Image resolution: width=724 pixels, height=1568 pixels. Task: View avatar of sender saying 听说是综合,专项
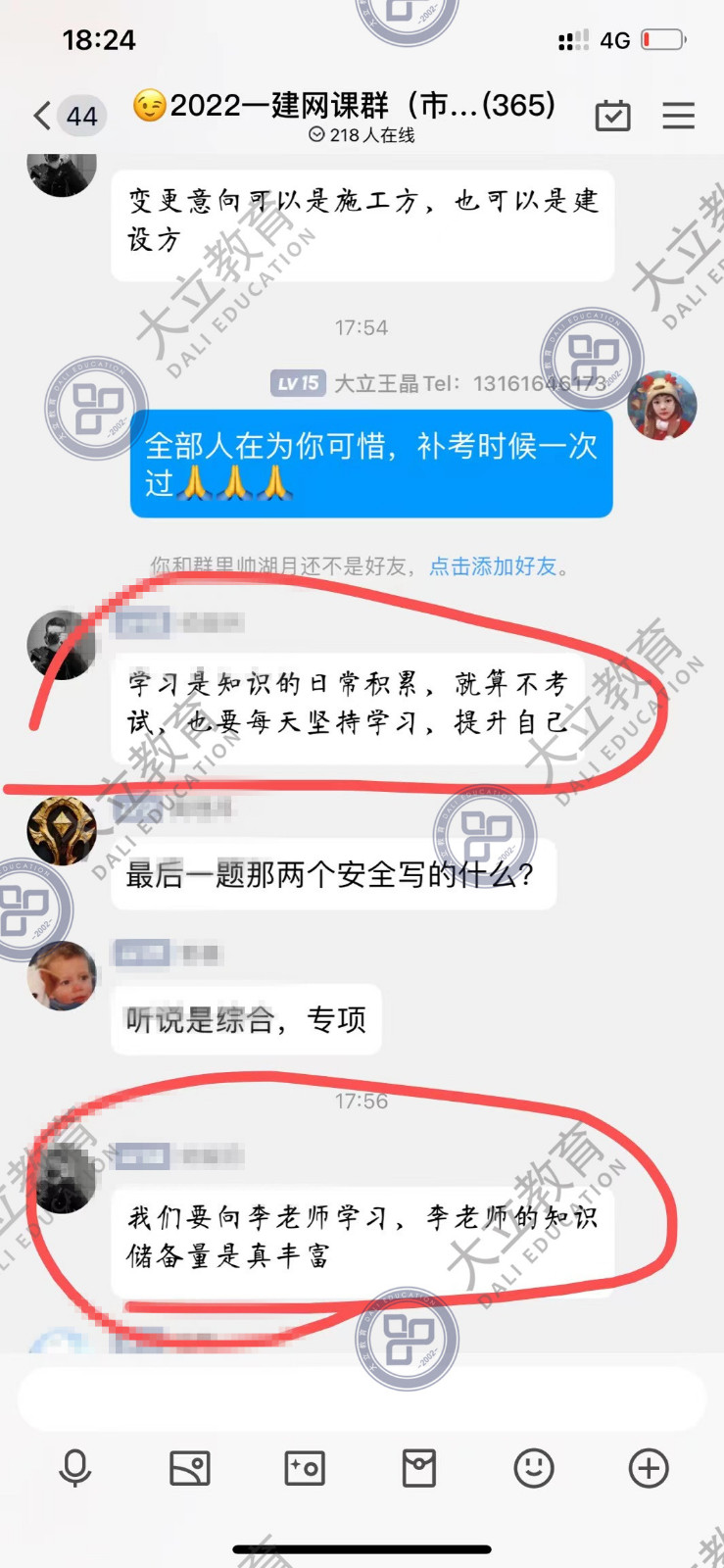tap(61, 975)
